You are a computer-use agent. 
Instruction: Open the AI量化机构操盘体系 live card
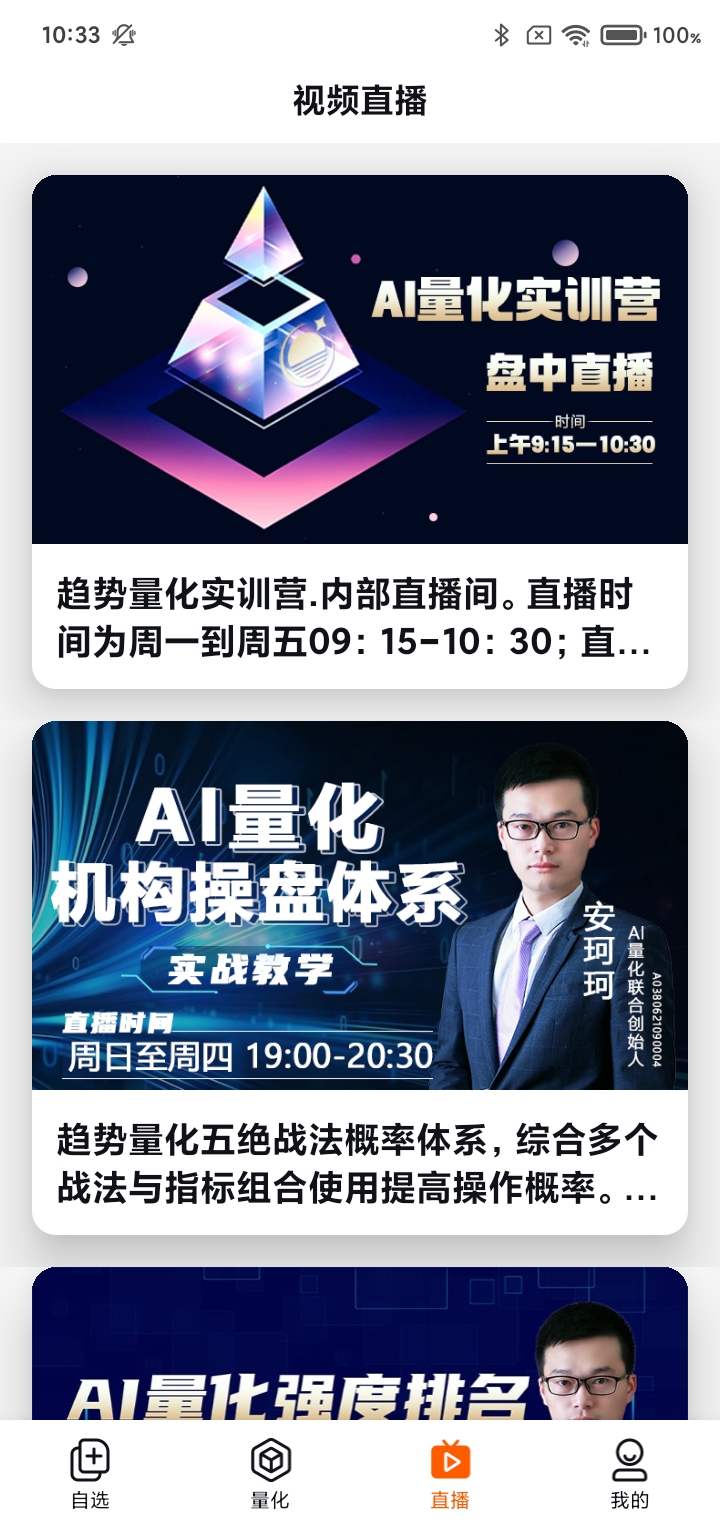point(360,975)
